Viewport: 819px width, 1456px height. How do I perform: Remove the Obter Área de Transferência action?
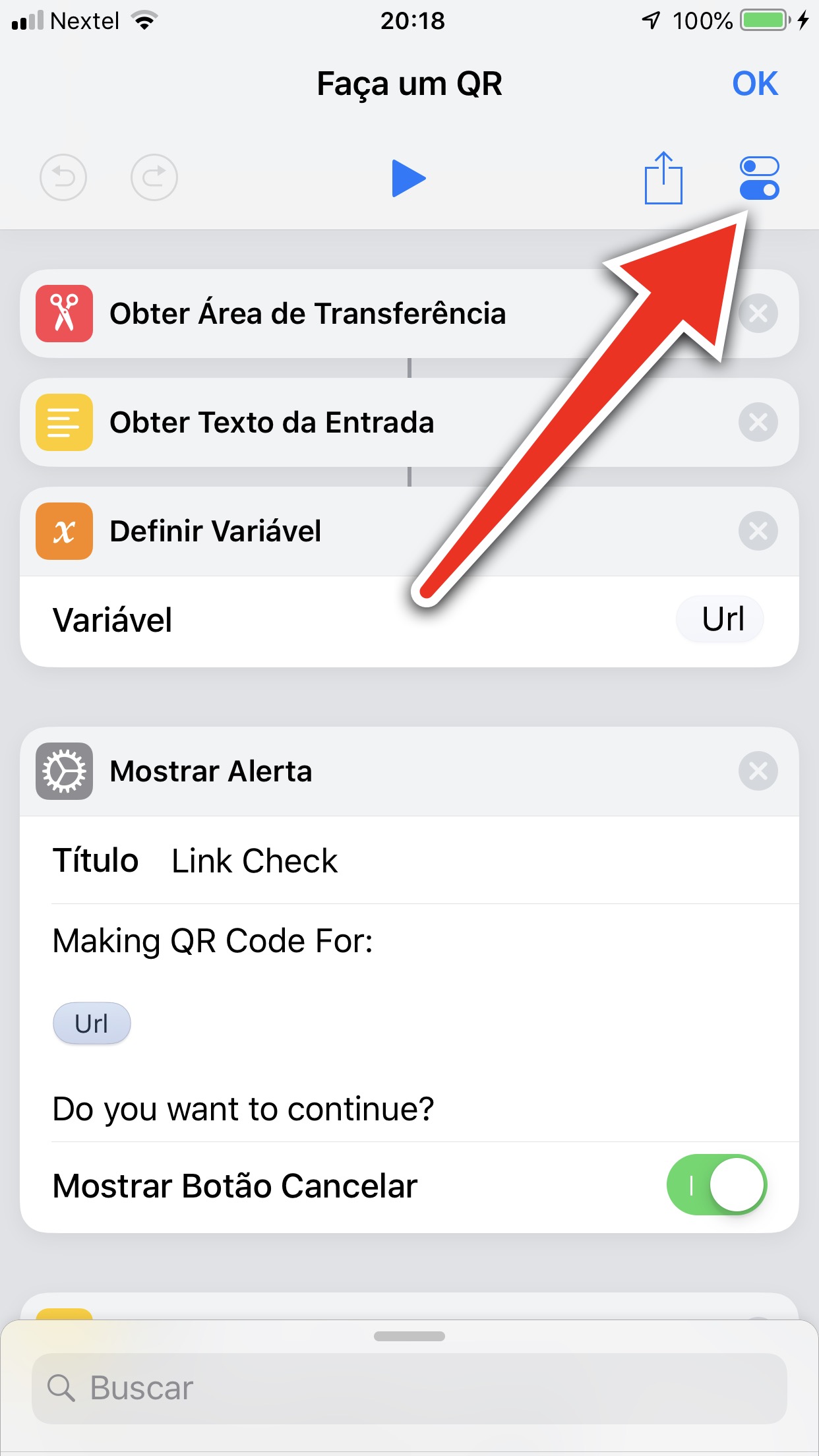pyautogui.click(x=758, y=313)
